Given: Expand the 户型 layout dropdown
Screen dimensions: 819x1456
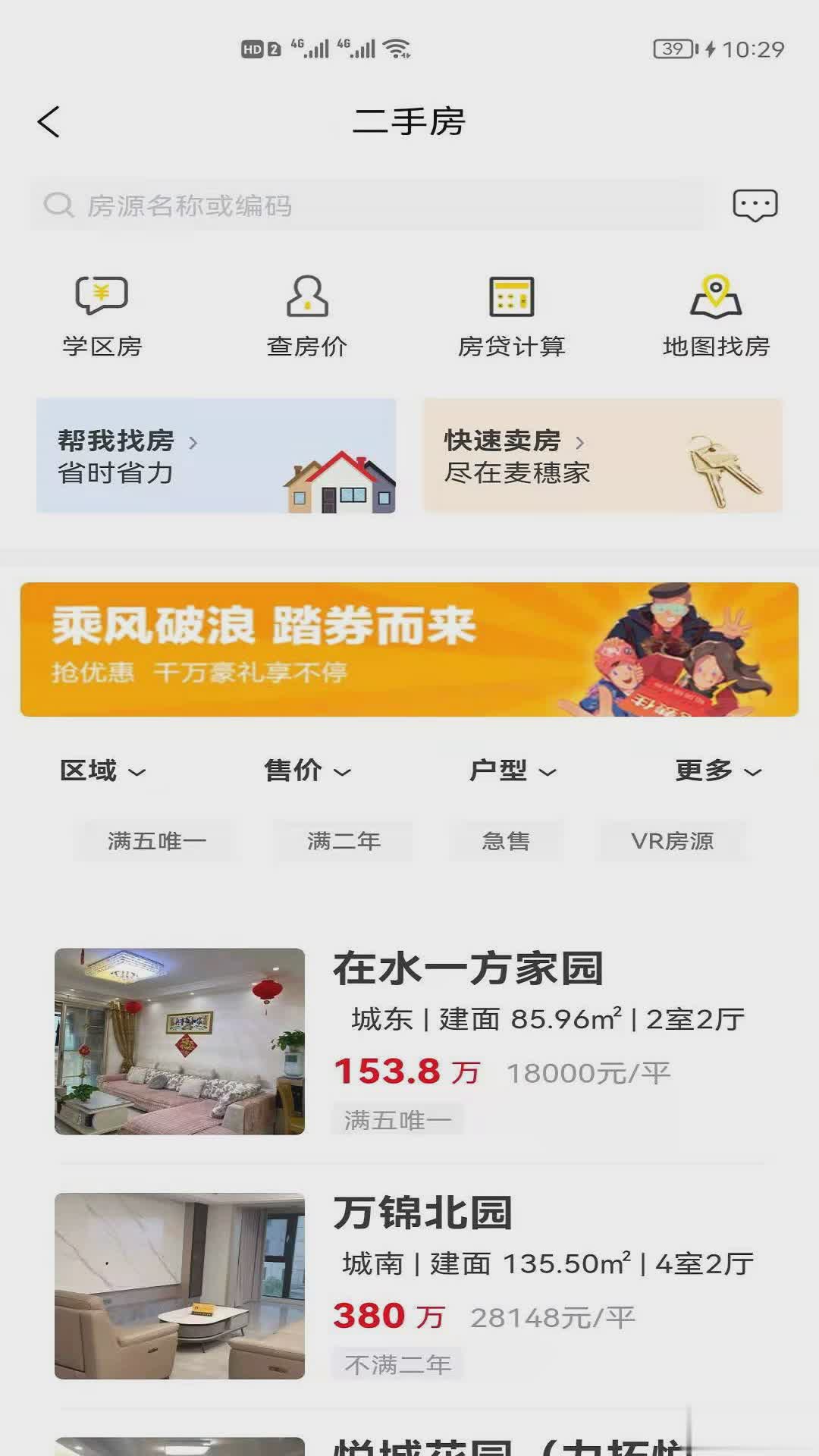Looking at the screenshot, I should tap(511, 771).
